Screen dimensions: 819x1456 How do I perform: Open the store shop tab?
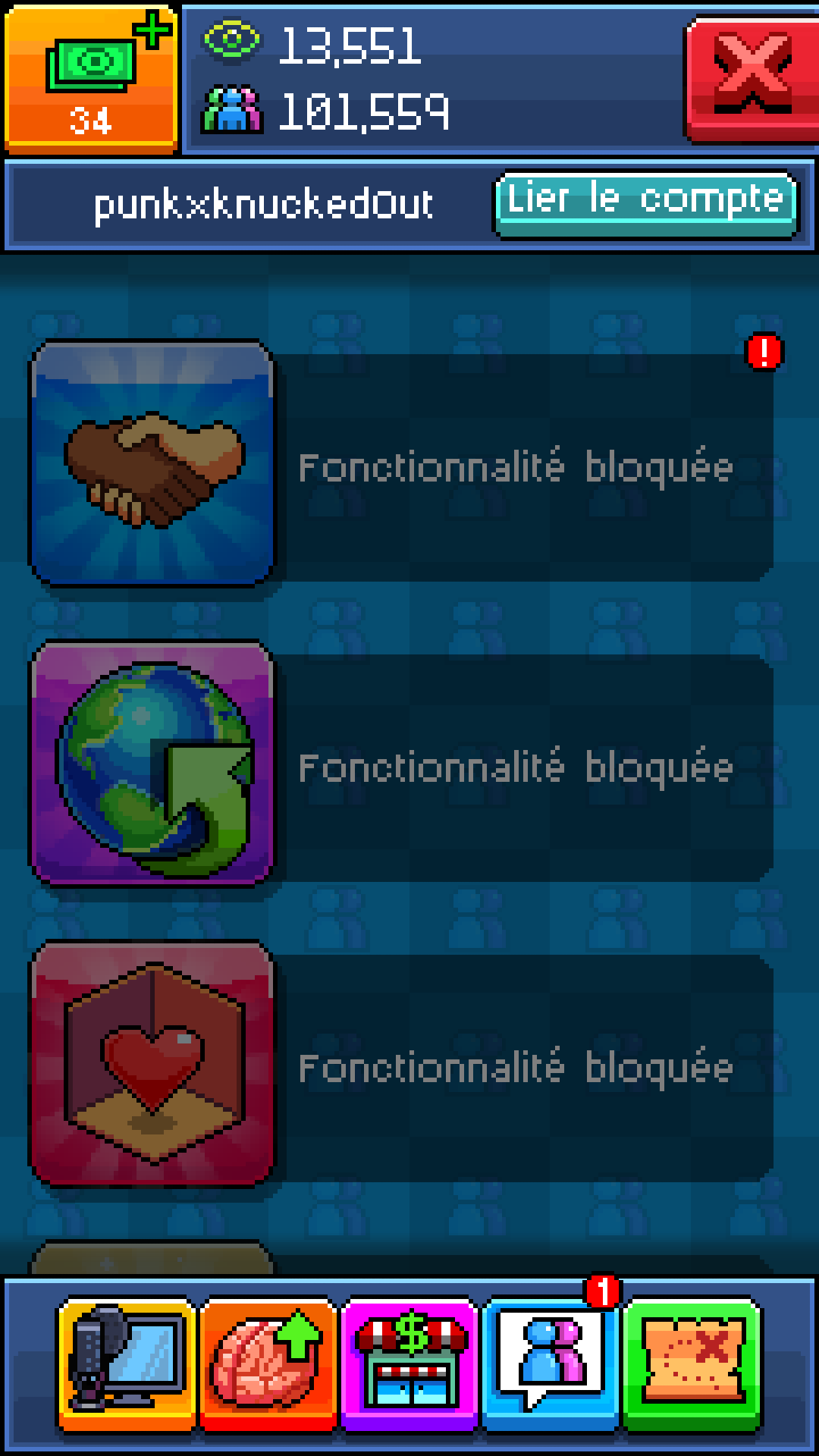409,1362
